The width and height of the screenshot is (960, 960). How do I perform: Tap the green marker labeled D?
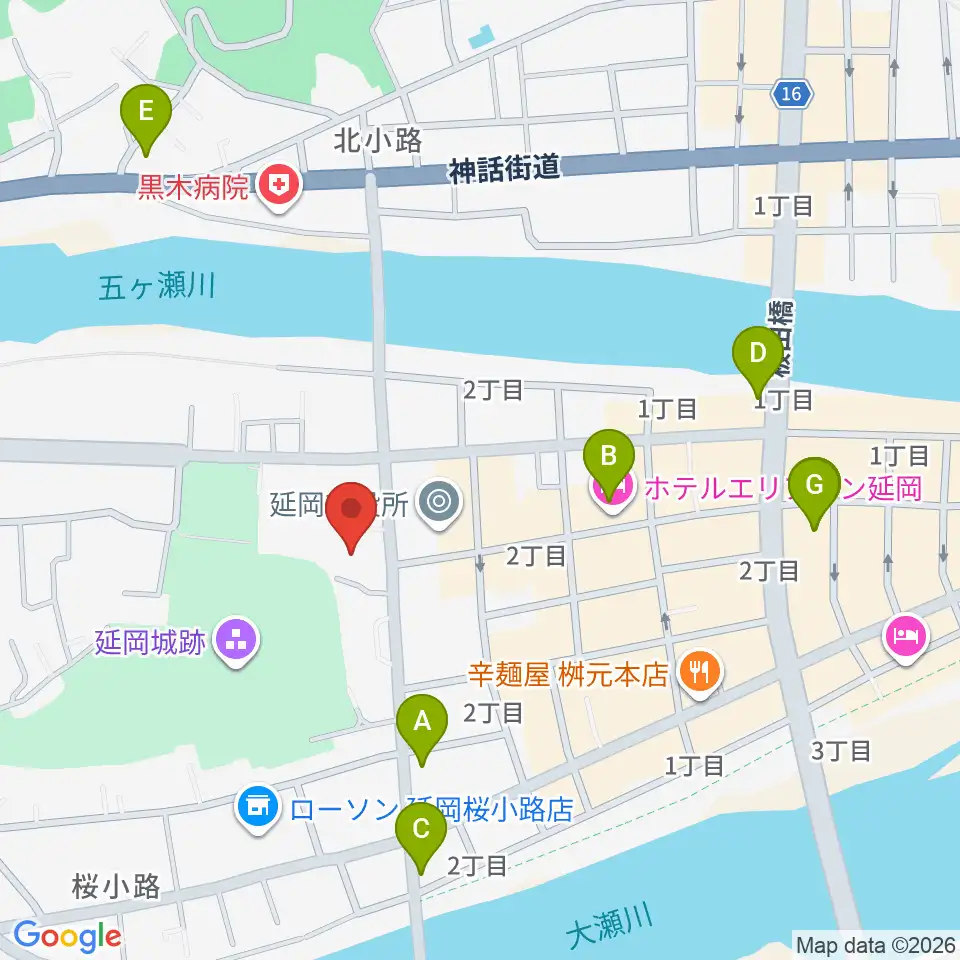758,362
